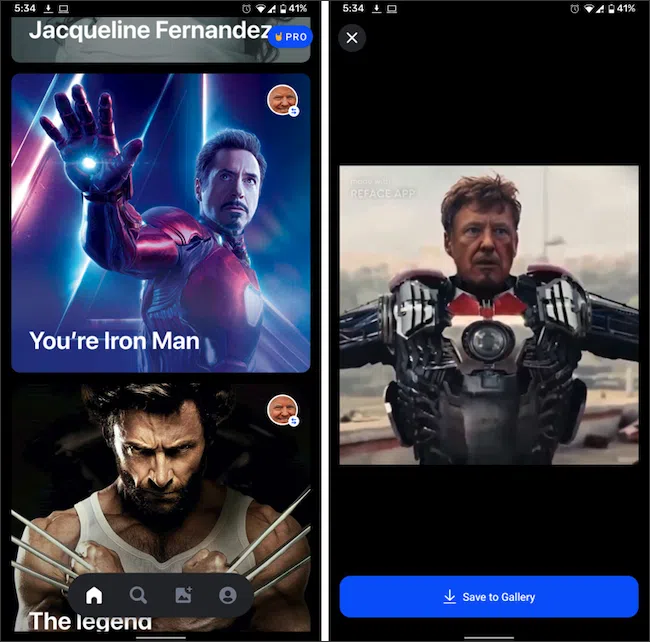Viewport: 650px width, 642px height.
Task: Open the add image tab
Action: pyautogui.click(x=183, y=596)
